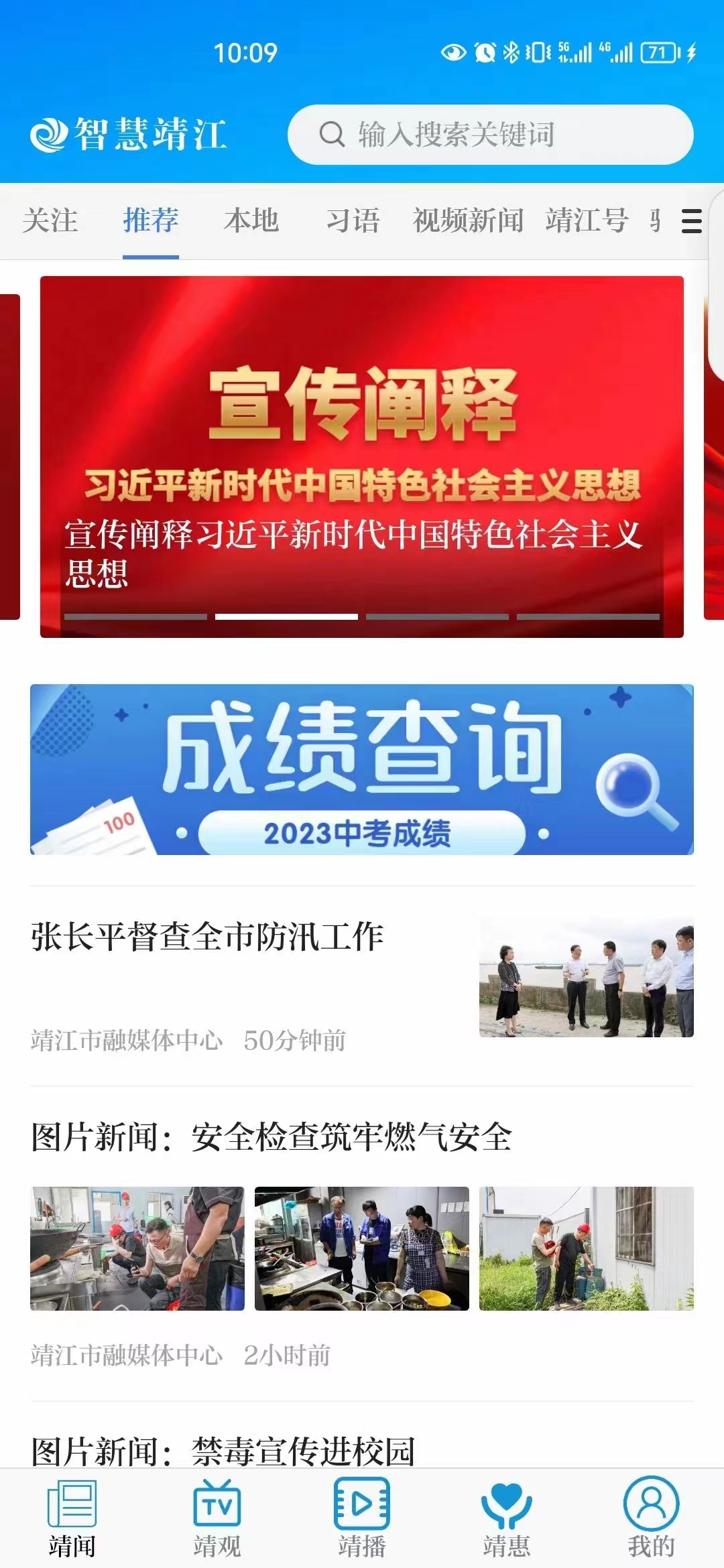Read article 张长平督查全市防汛工作
This screenshot has width=724, height=1568.
[x=208, y=937]
